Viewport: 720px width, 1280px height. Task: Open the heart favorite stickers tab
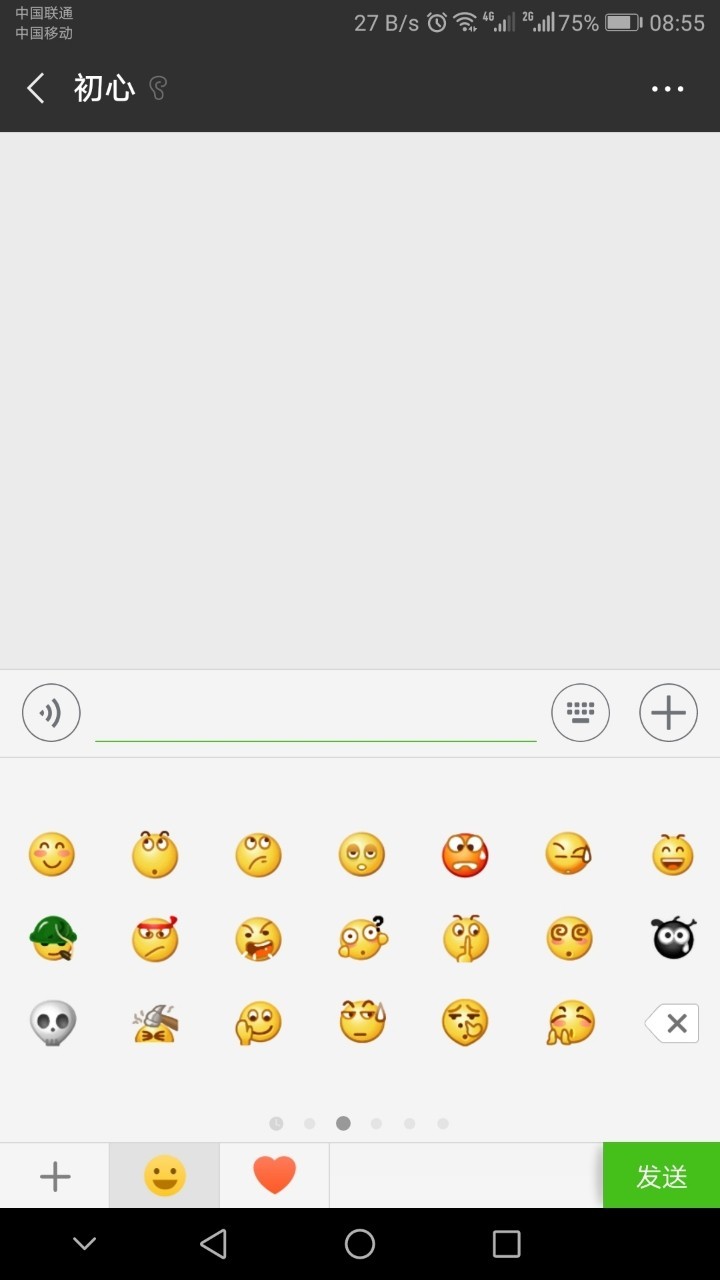(x=274, y=1176)
